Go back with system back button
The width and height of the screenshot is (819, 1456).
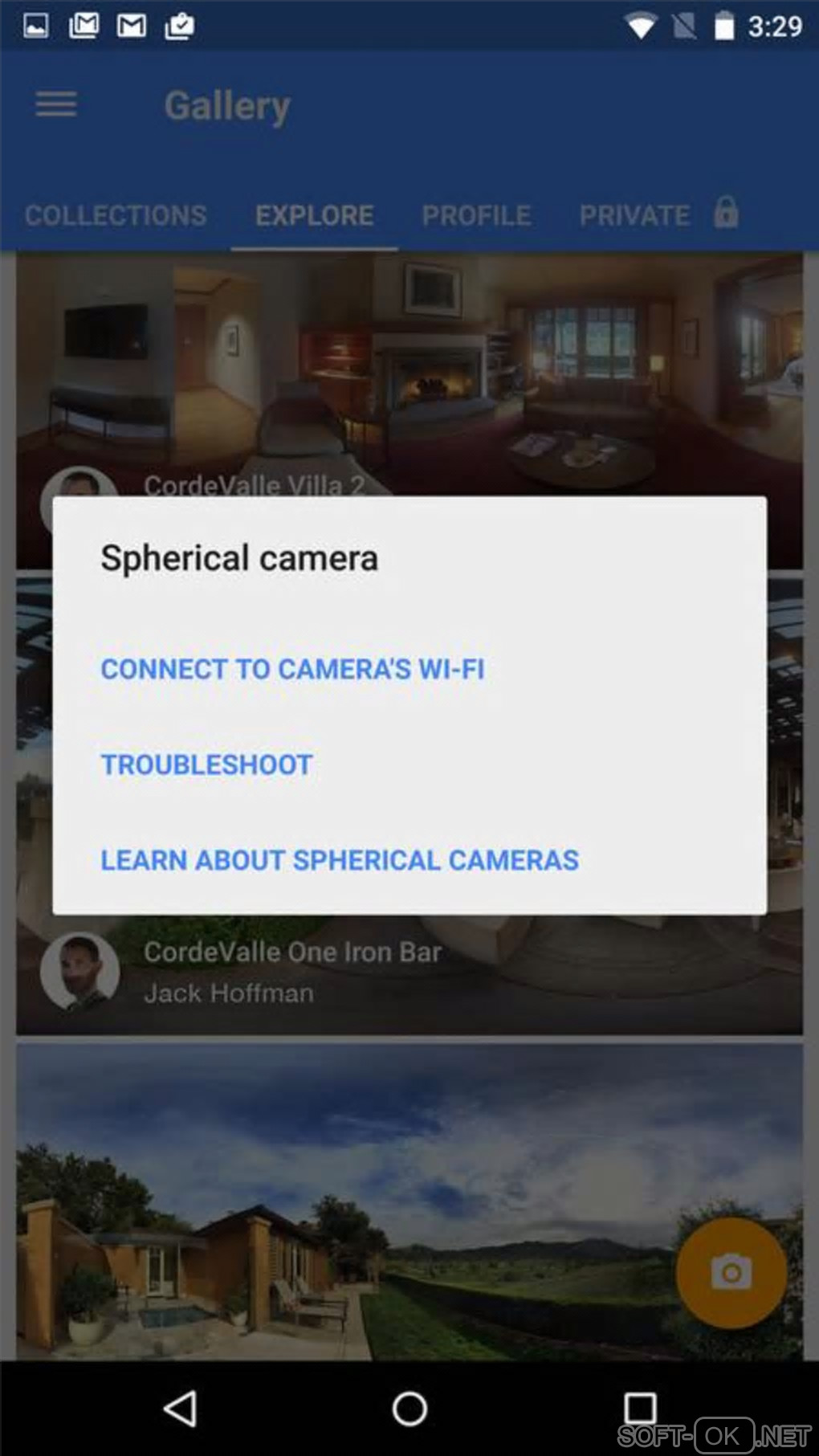tap(180, 1409)
